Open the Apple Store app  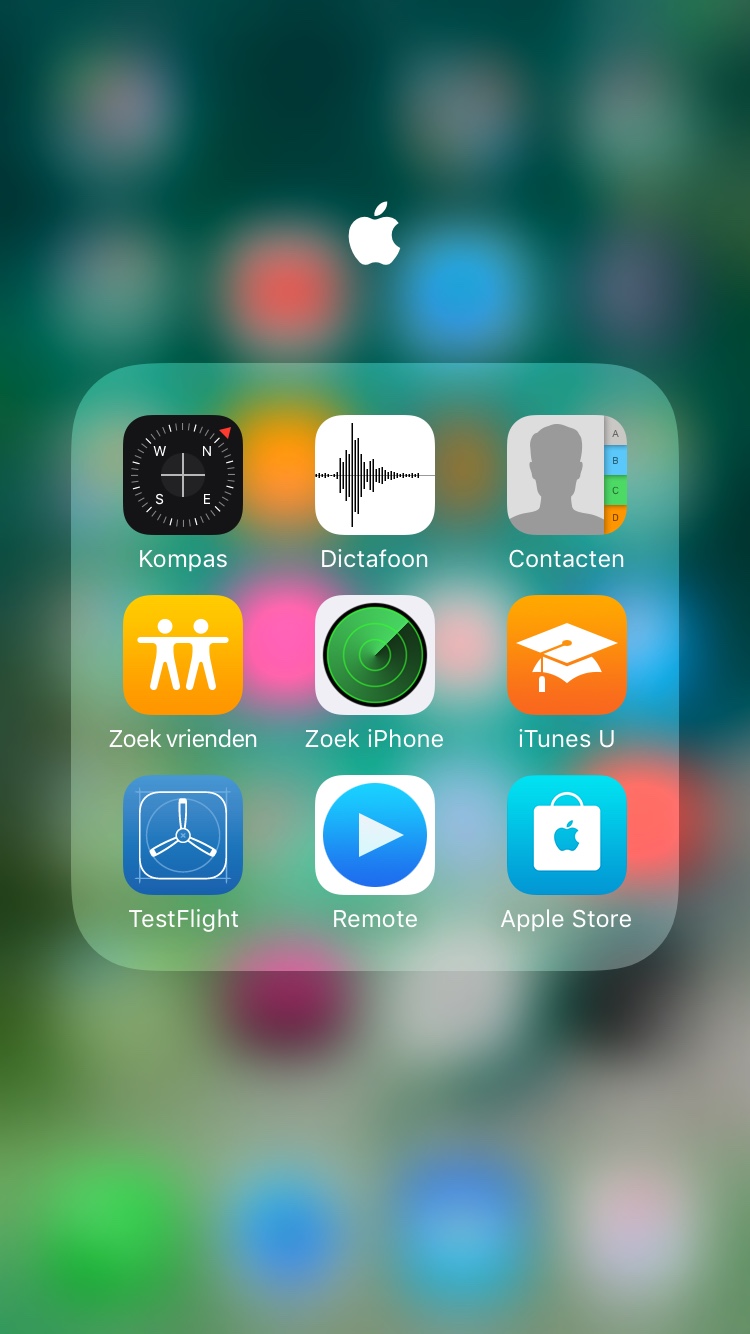[567, 835]
